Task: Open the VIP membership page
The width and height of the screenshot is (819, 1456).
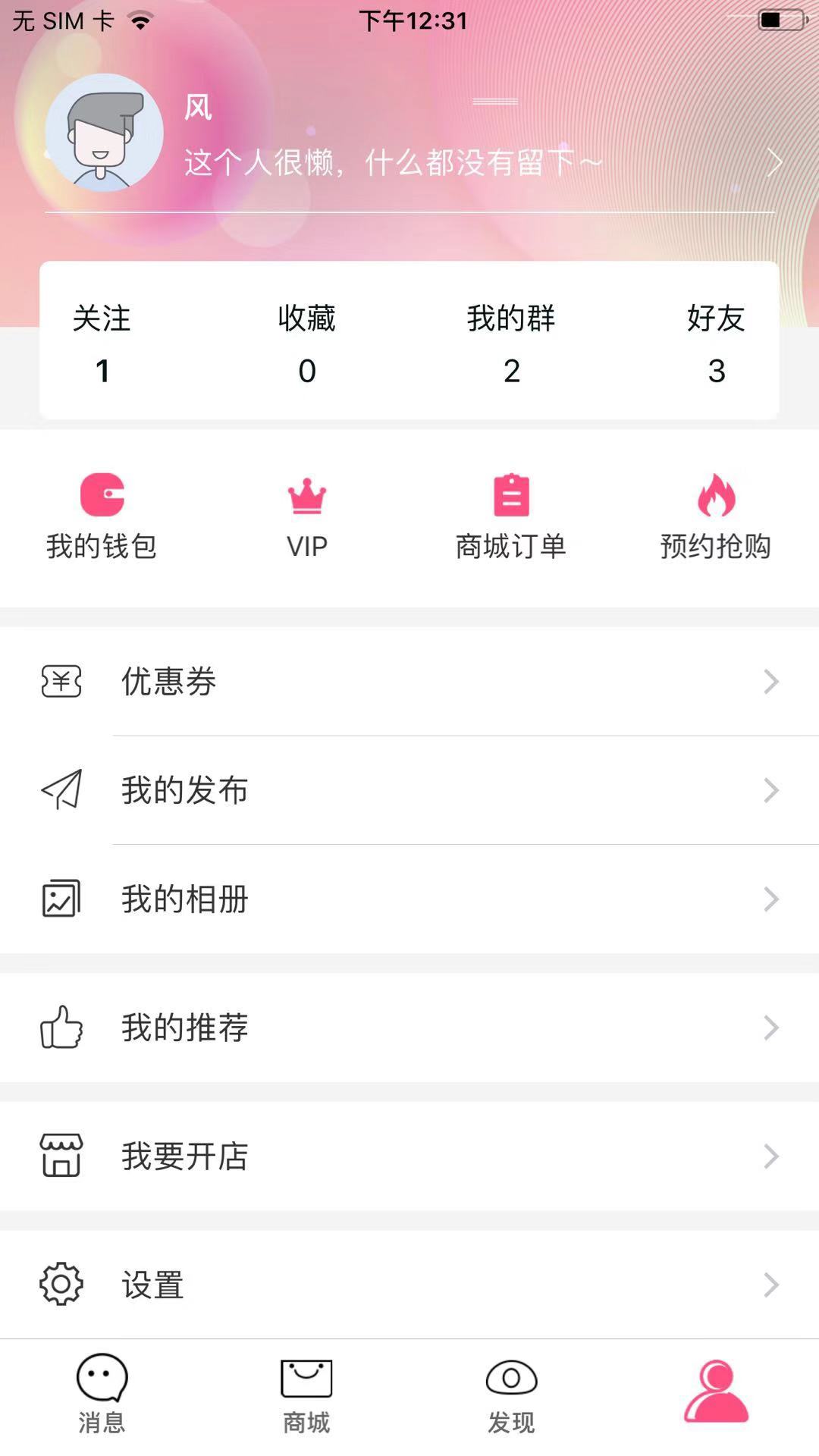Action: (306, 516)
